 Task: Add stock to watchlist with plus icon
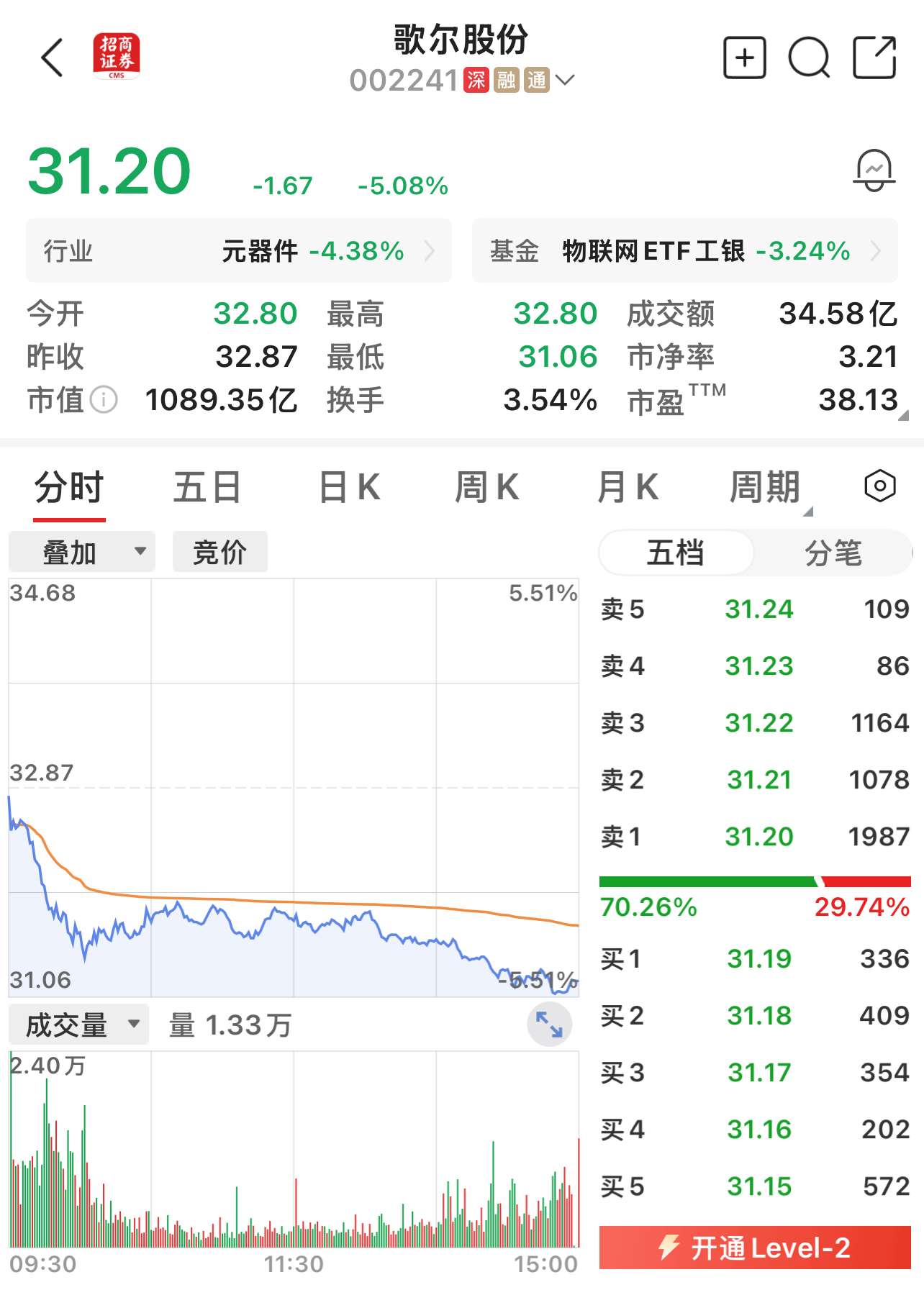744,58
